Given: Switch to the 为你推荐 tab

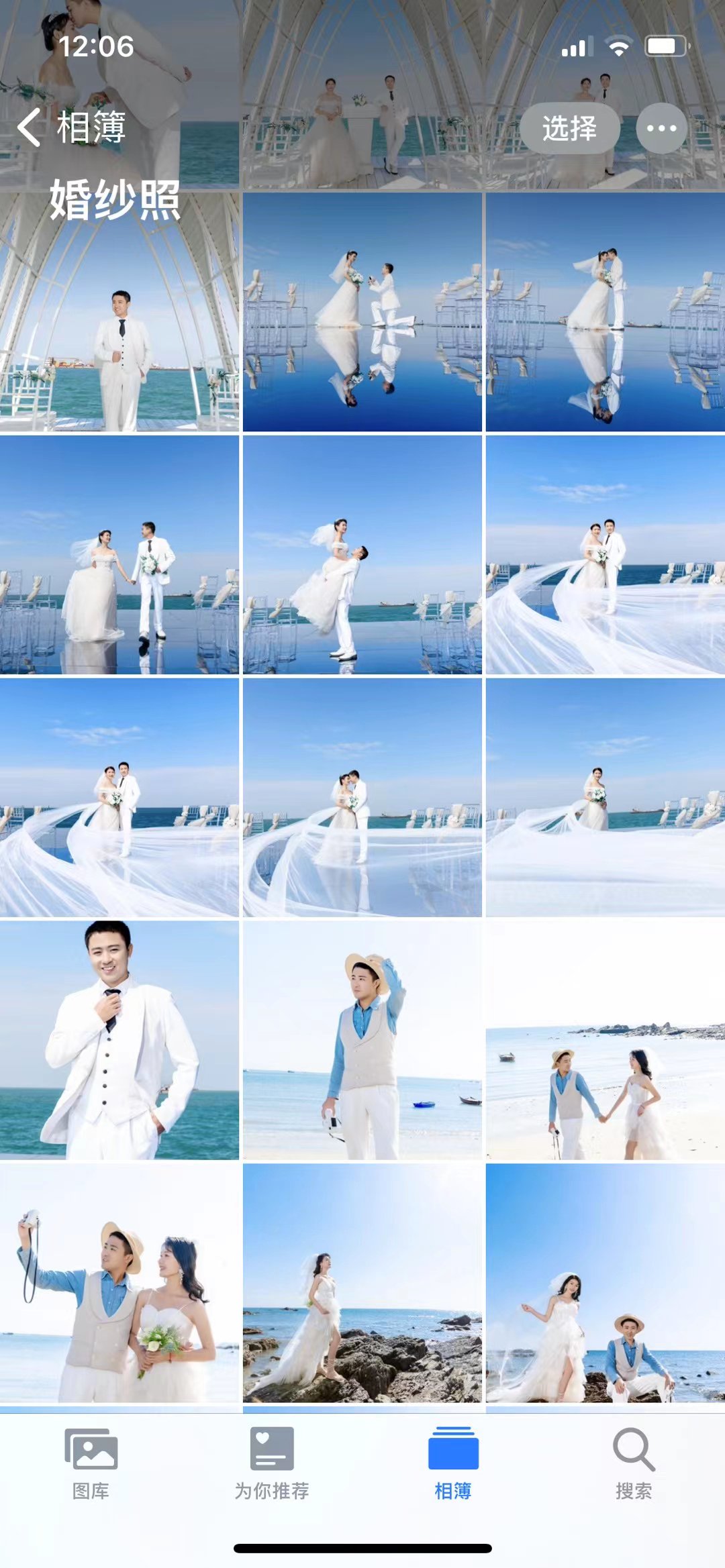Looking at the screenshot, I should click(x=272, y=1464).
